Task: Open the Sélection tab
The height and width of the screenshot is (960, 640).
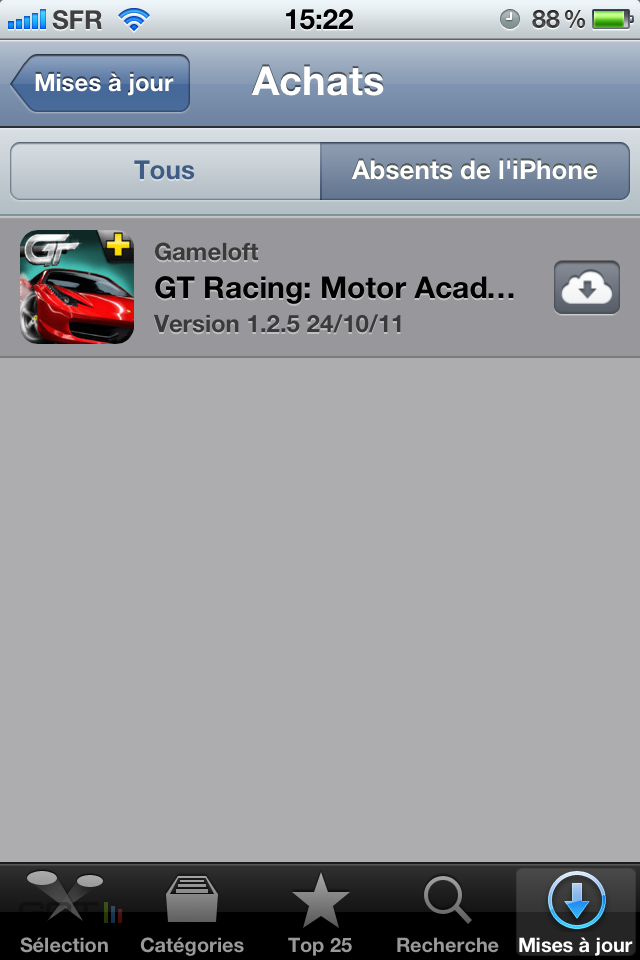Action: click(64, 913)
